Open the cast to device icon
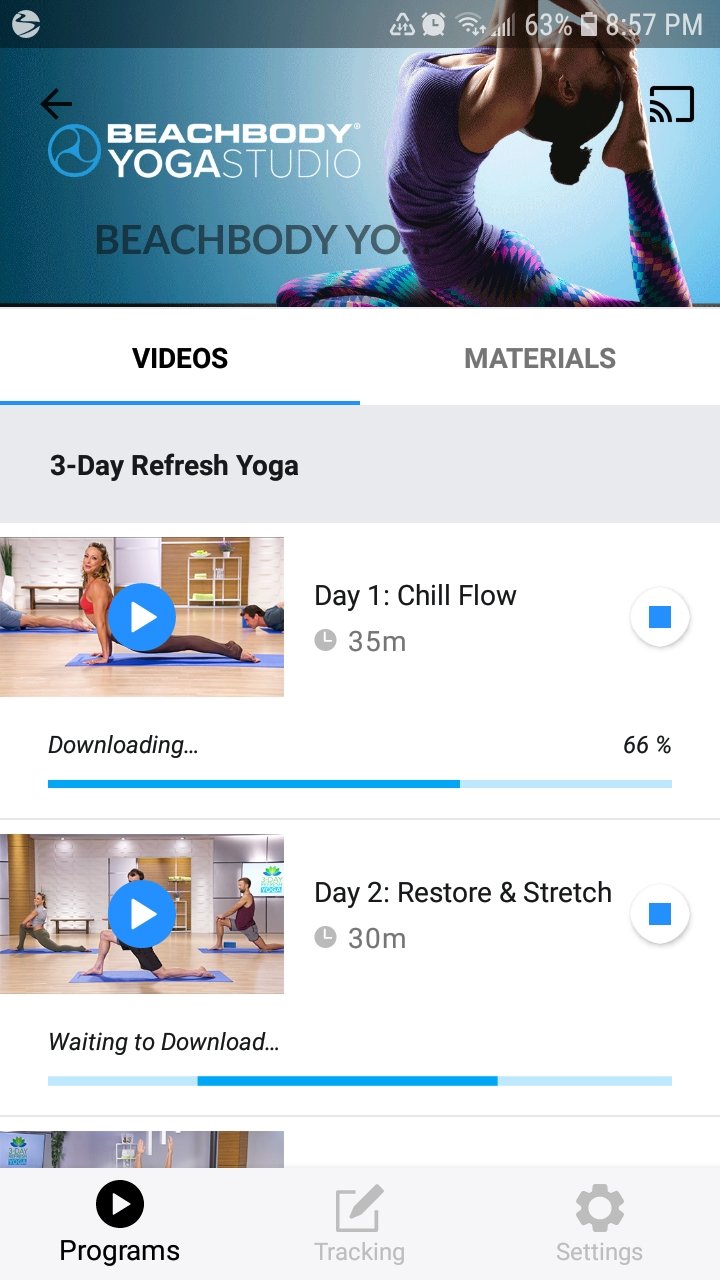 671,104
